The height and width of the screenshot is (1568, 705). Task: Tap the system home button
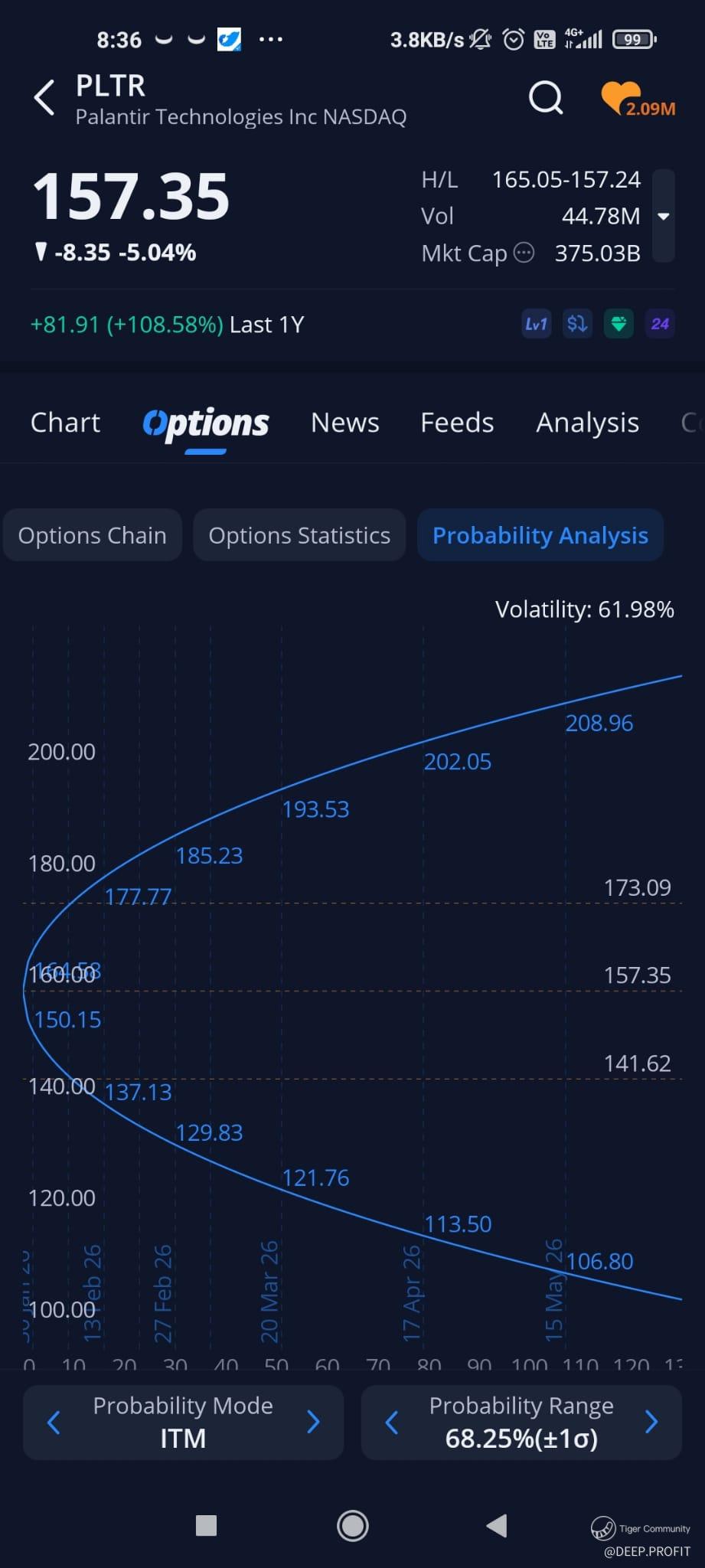pos(352,1526)
